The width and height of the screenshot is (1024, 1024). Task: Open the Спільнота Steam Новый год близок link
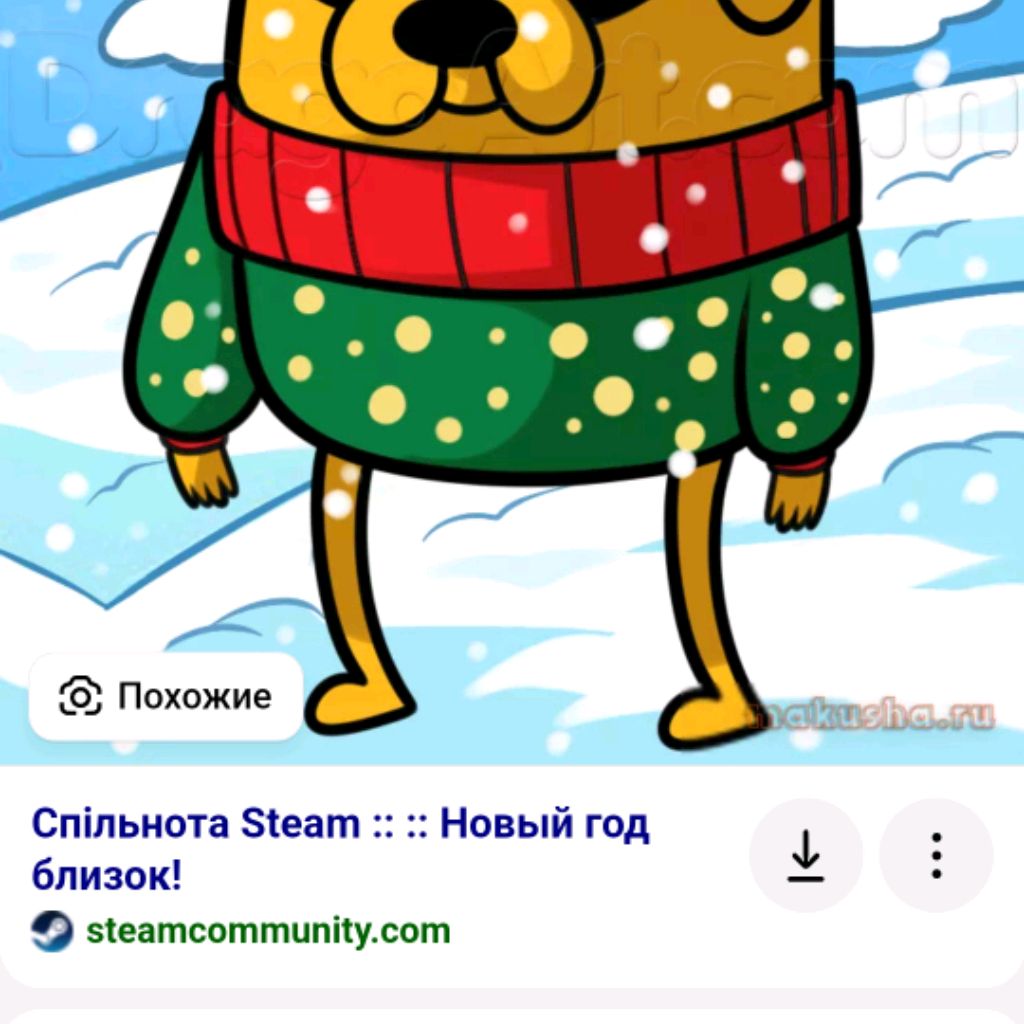(x=340, y=849)
